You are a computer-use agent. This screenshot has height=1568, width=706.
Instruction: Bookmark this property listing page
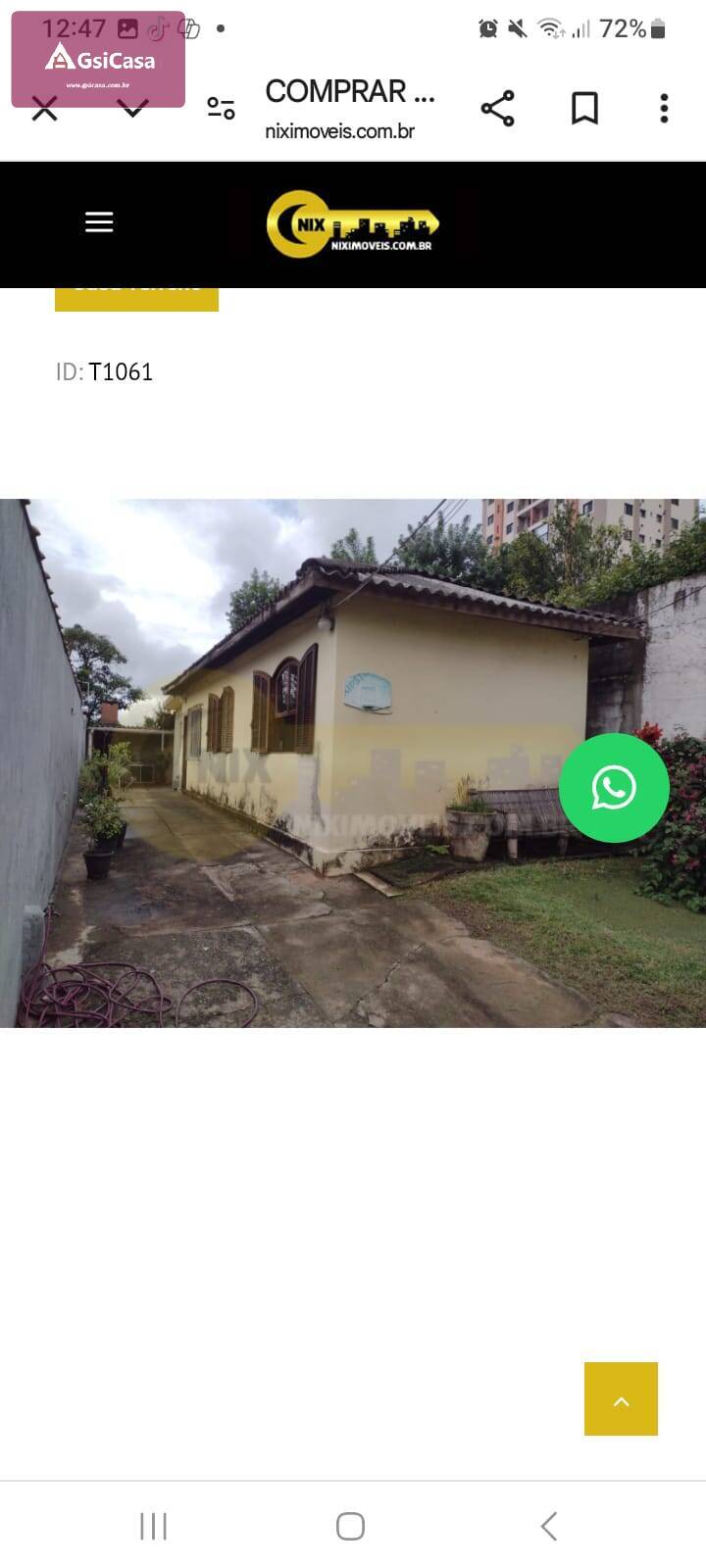click(584, 109)
